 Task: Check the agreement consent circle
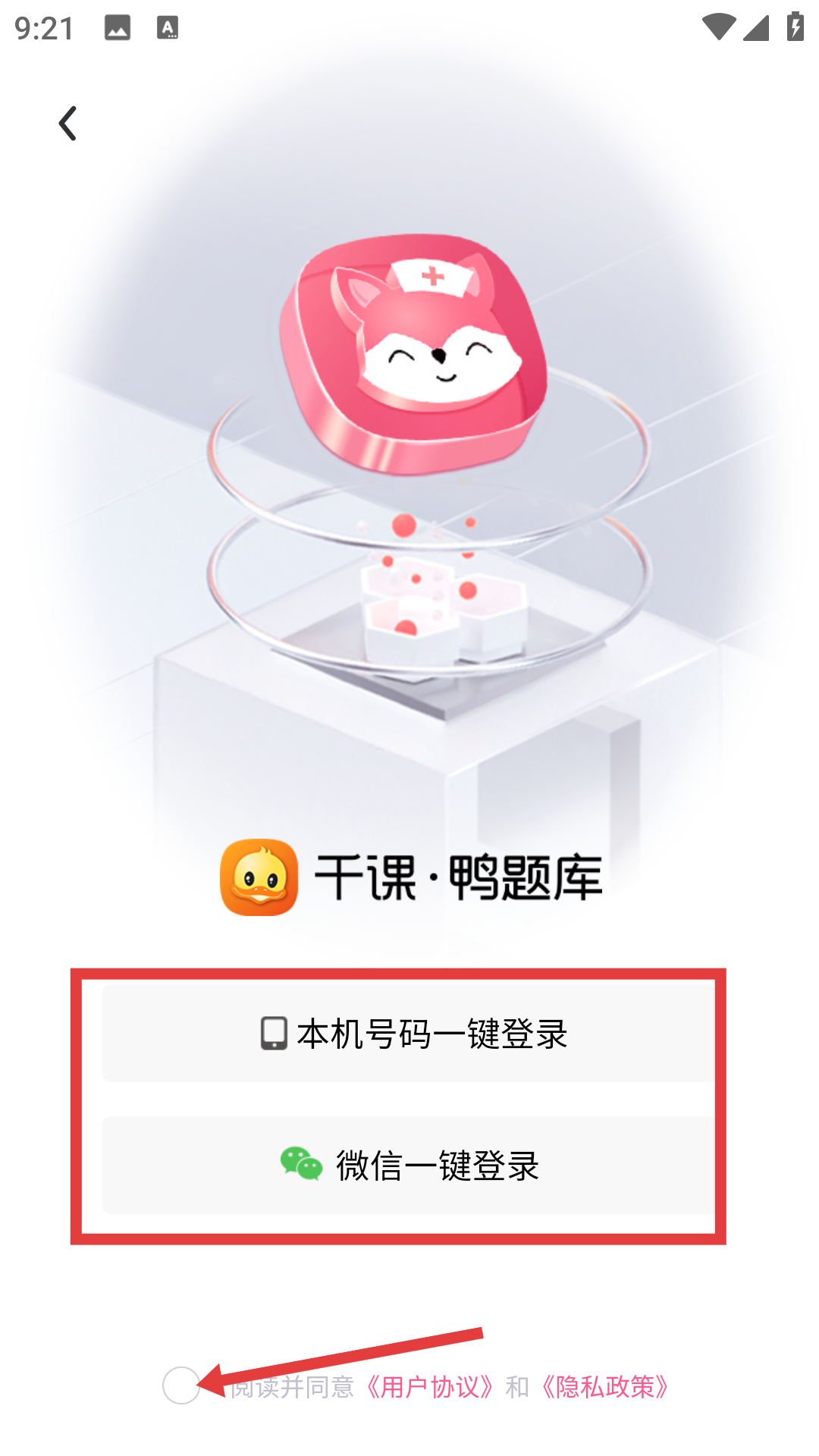point(181,1385)
